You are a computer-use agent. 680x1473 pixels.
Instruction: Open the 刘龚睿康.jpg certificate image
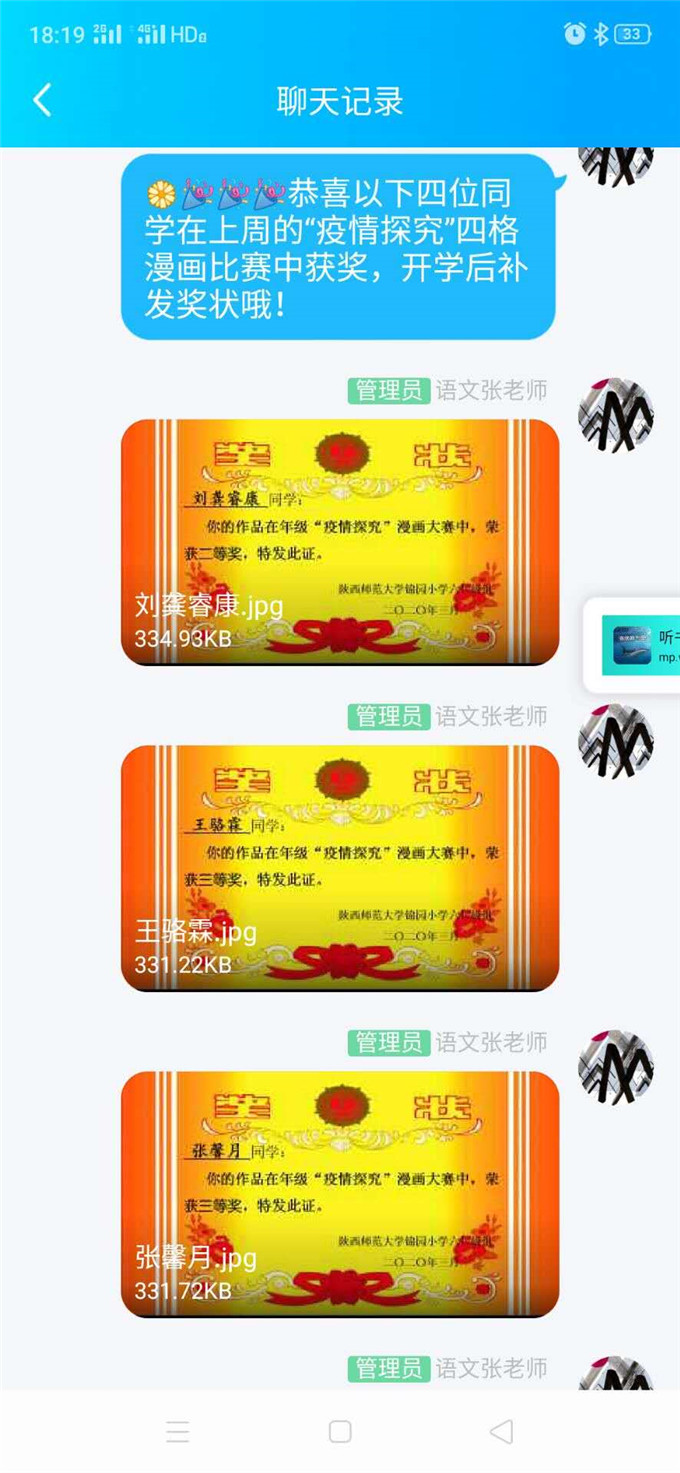[340, 541]
